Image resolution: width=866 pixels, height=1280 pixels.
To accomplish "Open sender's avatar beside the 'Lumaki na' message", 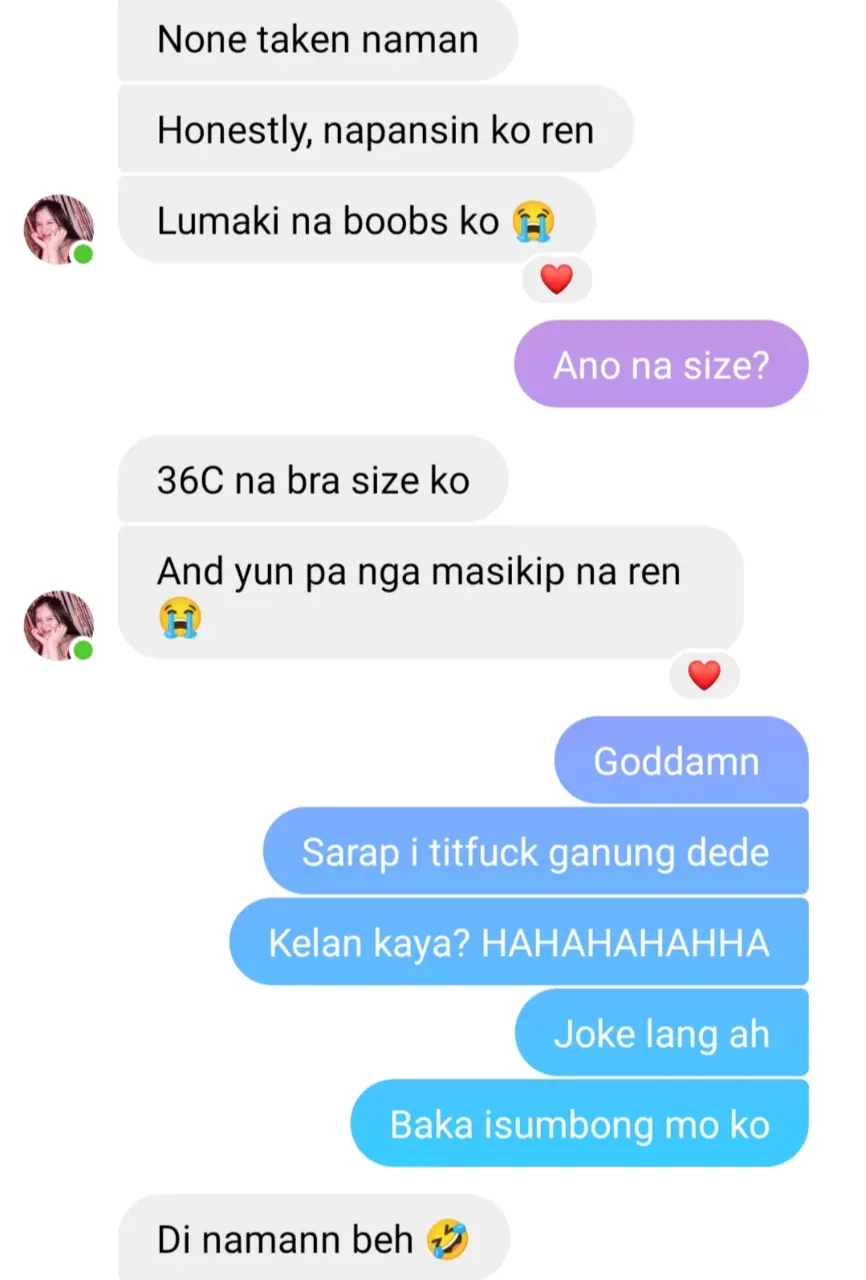I will 59,230.
